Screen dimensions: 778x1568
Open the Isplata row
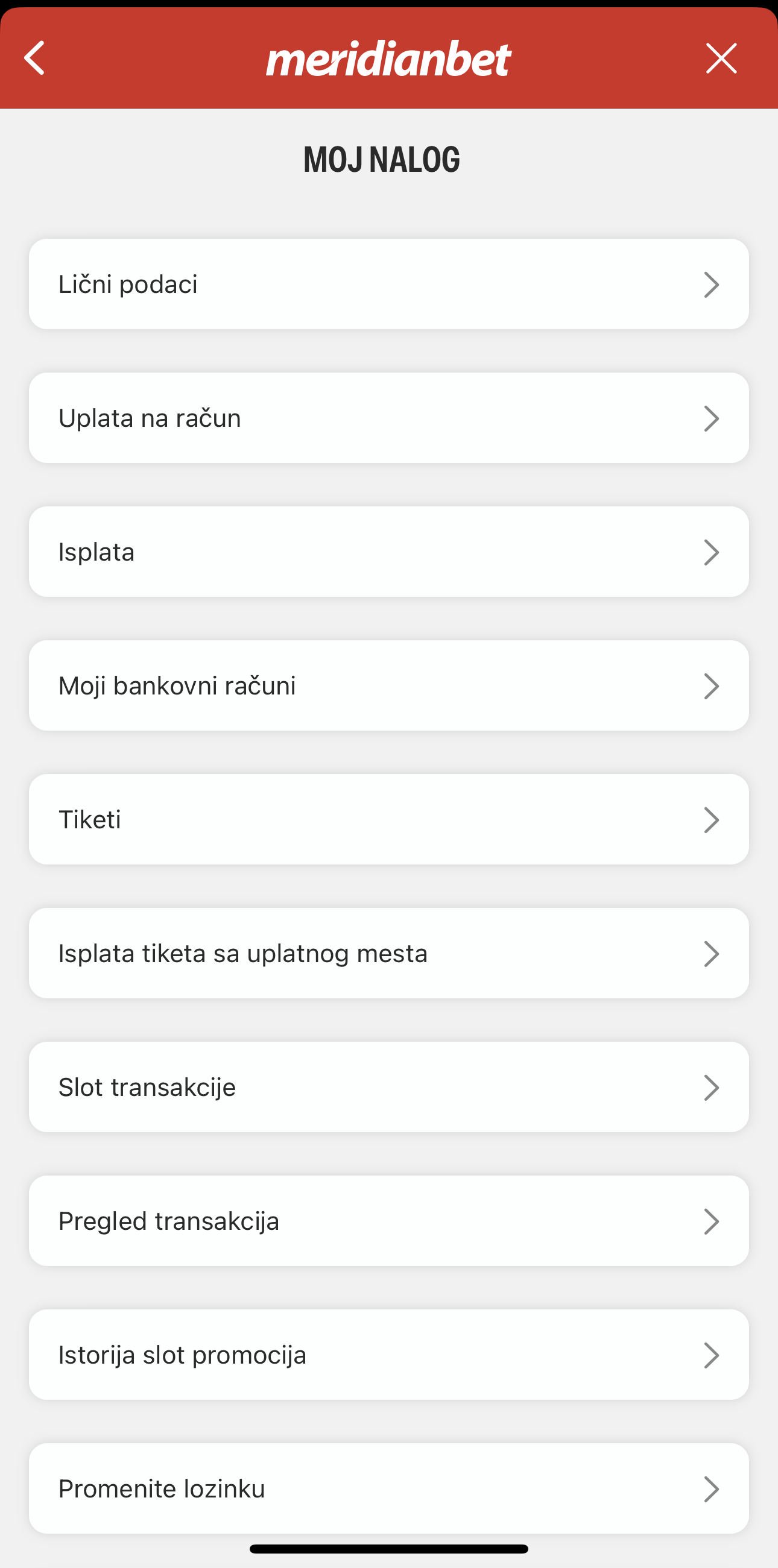pos(389,552)
